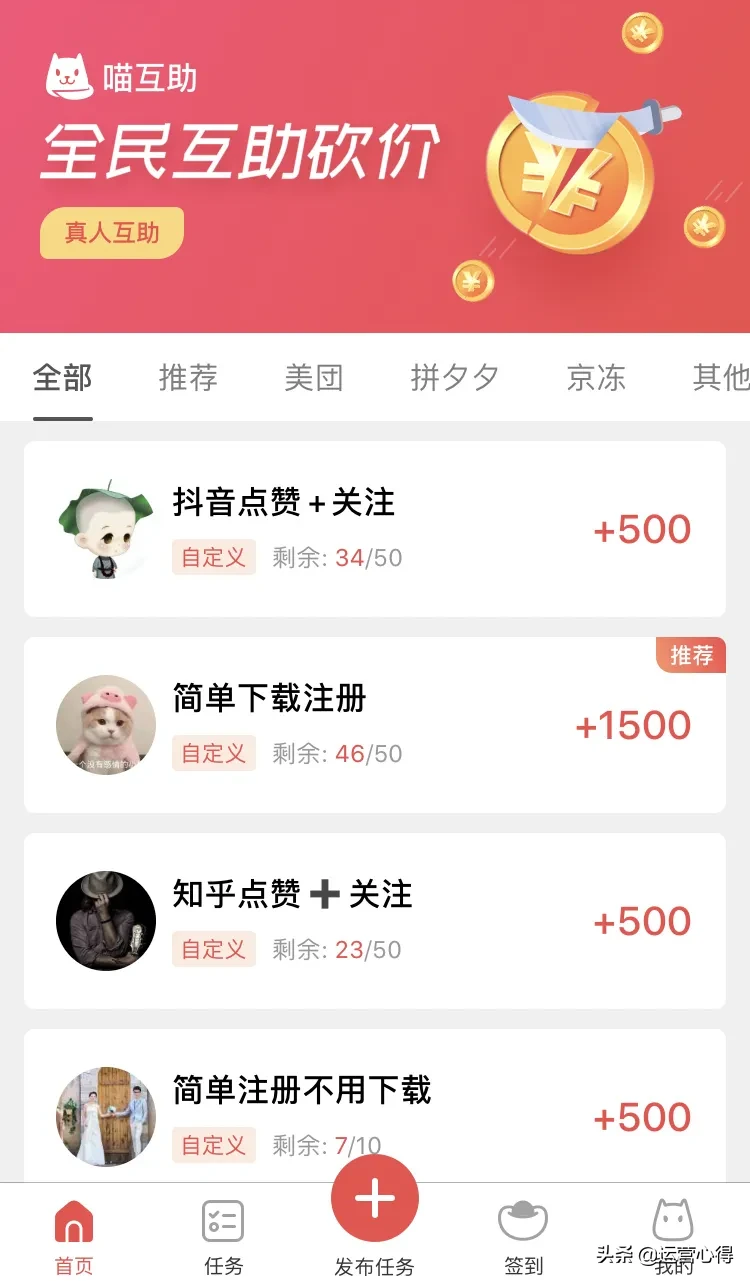Switch to the 推荐 tab
The image size is (750, 1281).
click(188, 378)
